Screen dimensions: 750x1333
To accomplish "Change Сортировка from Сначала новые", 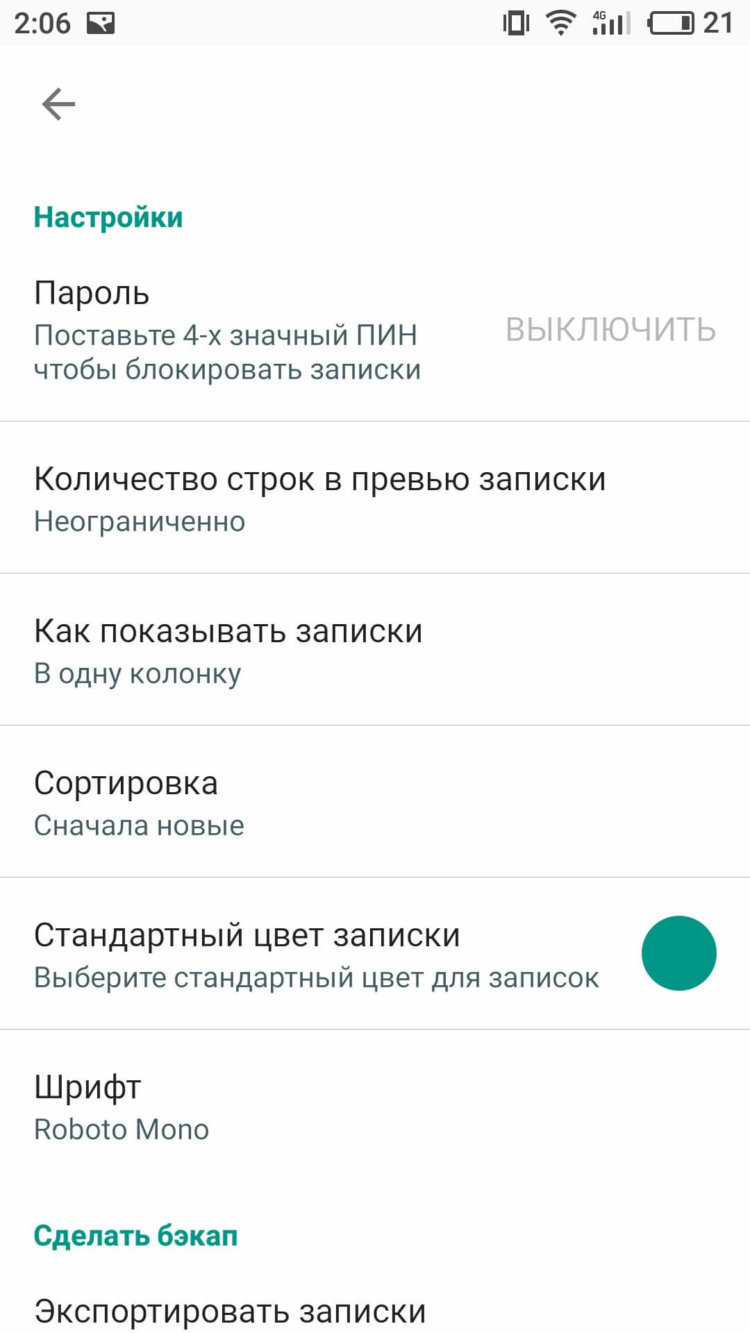I will pos(127,782).
